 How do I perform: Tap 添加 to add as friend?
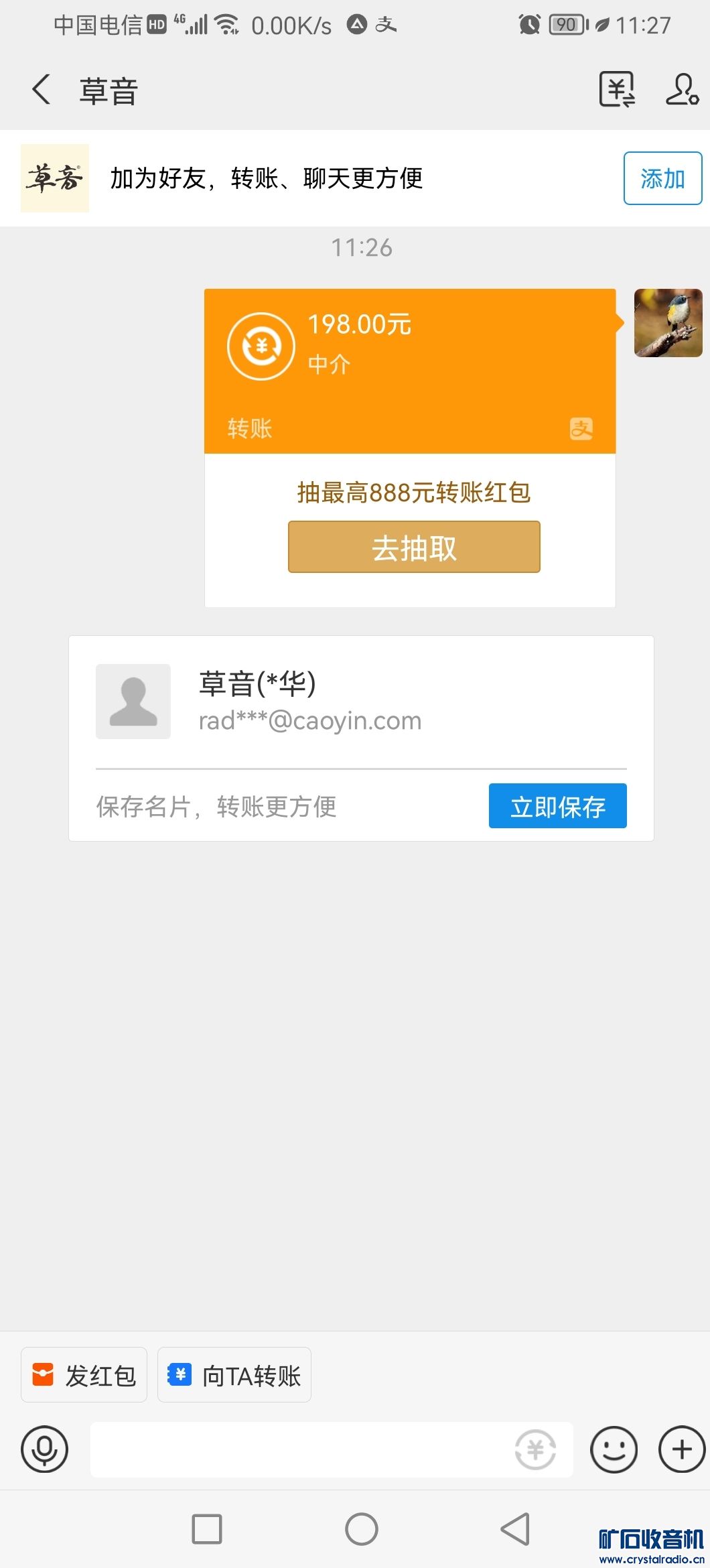point(662,178)
